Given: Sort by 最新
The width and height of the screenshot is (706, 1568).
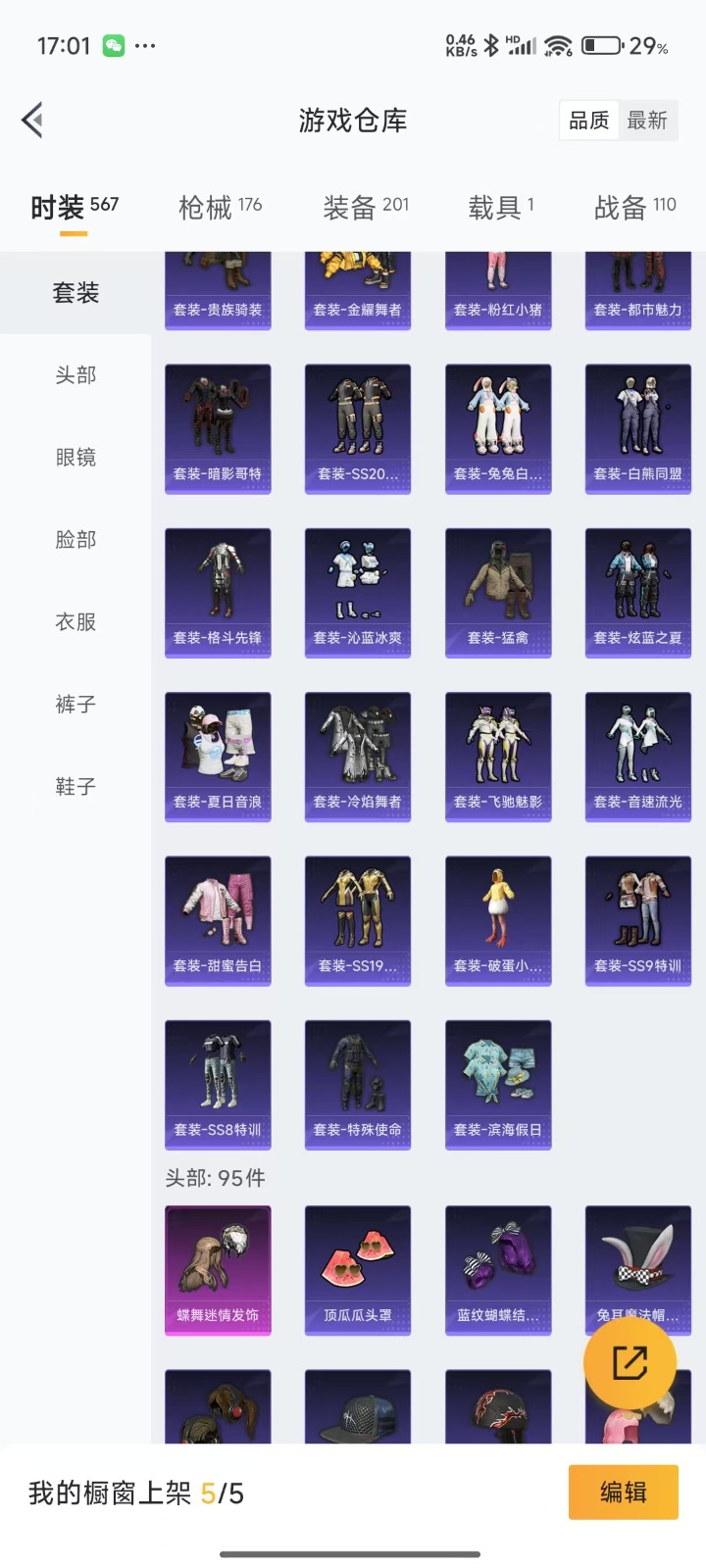Looking at the screenshot, I should [647, 121].
